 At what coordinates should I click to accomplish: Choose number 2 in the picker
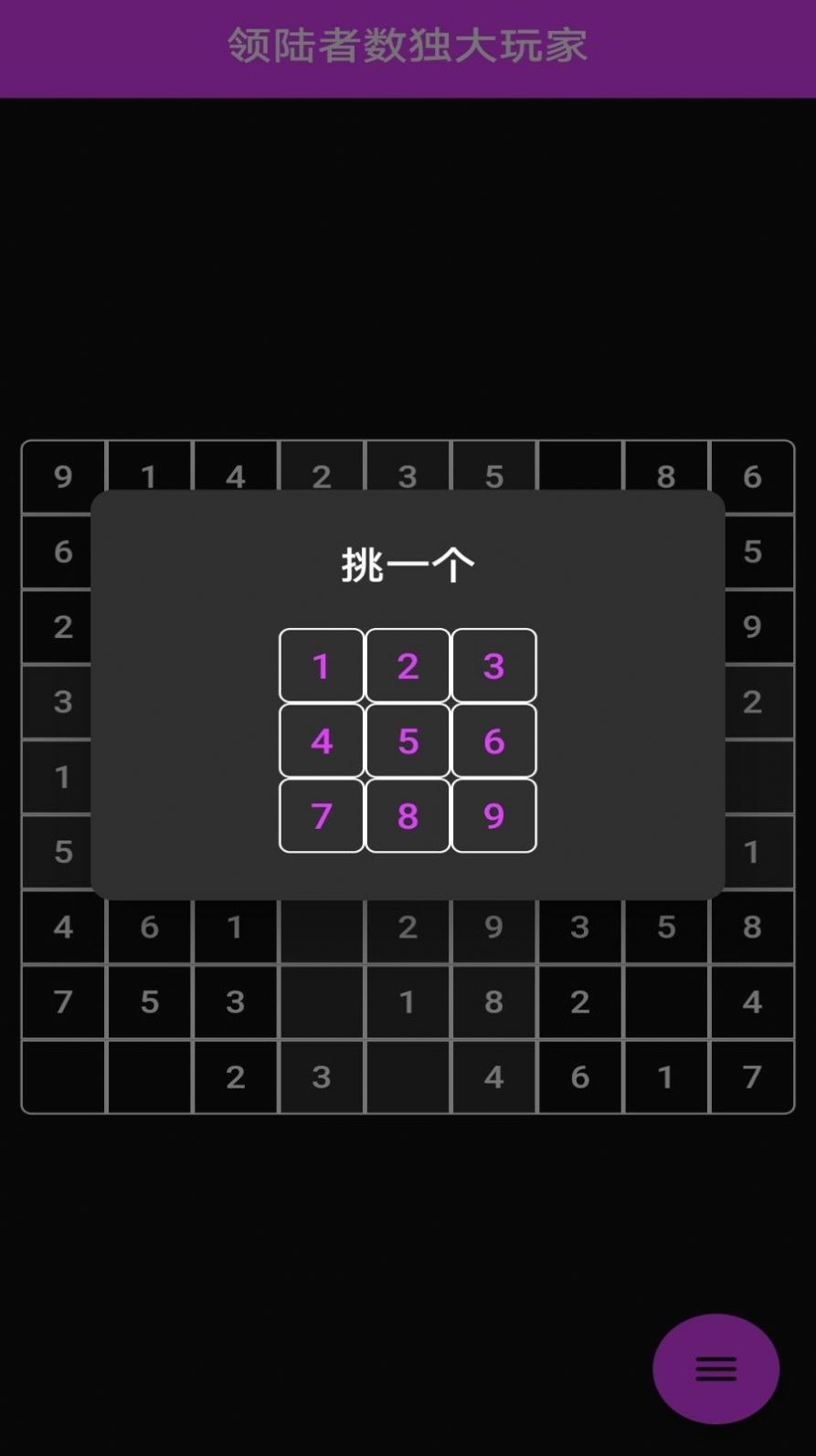[408, 665]
